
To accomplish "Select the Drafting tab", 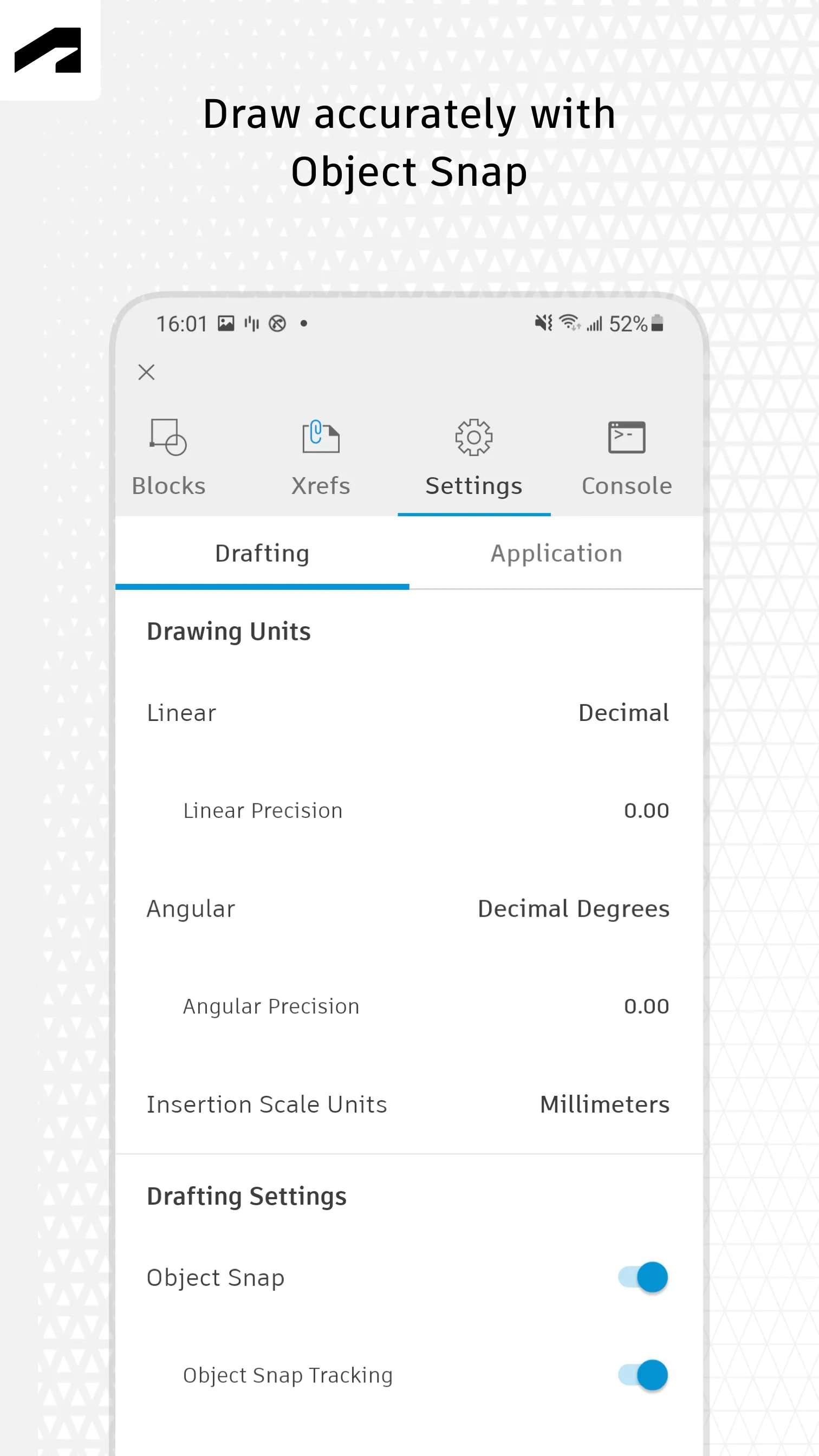I will click(x=261, y=554).
